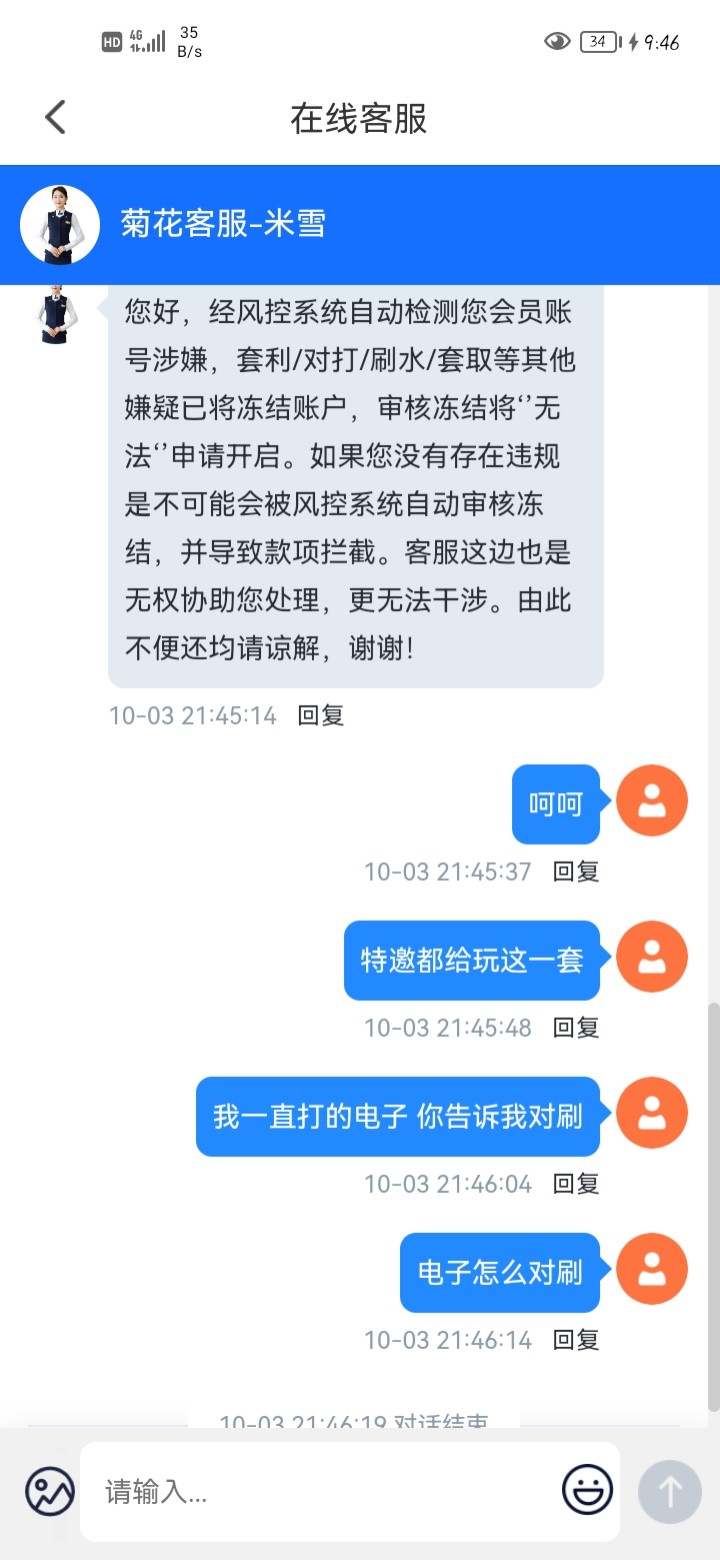Tap the 请输入 message input field
The image size is (720, 1560).
point(300,1491)
